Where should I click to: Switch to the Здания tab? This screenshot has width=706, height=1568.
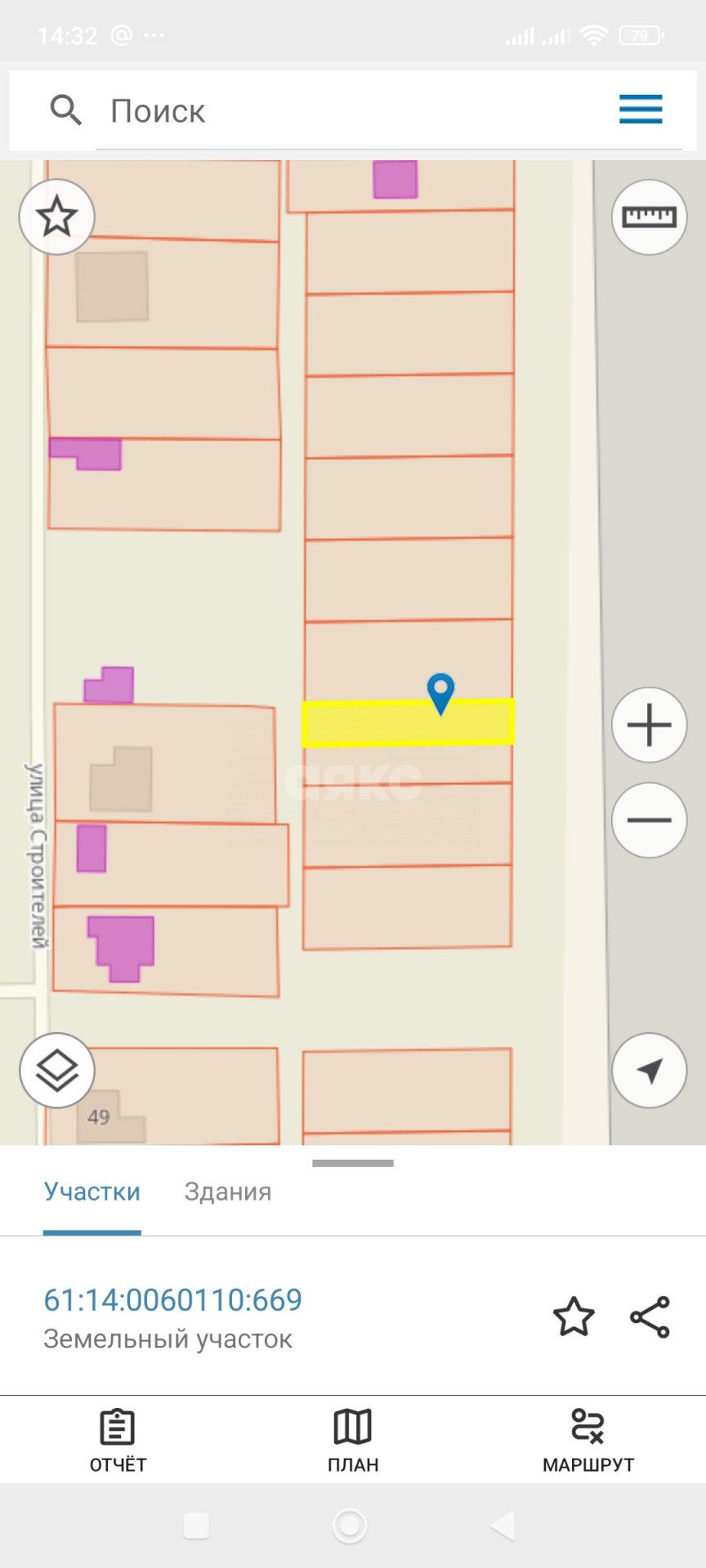pyautogui.click(x=228, y=1192)
